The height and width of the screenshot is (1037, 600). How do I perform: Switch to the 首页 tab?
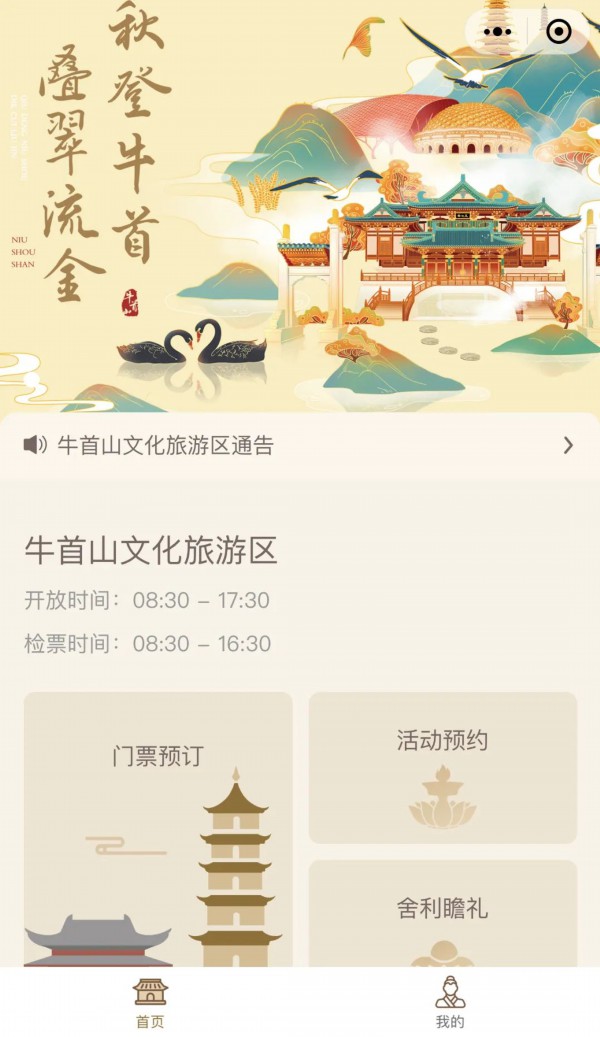[150, 1003]
